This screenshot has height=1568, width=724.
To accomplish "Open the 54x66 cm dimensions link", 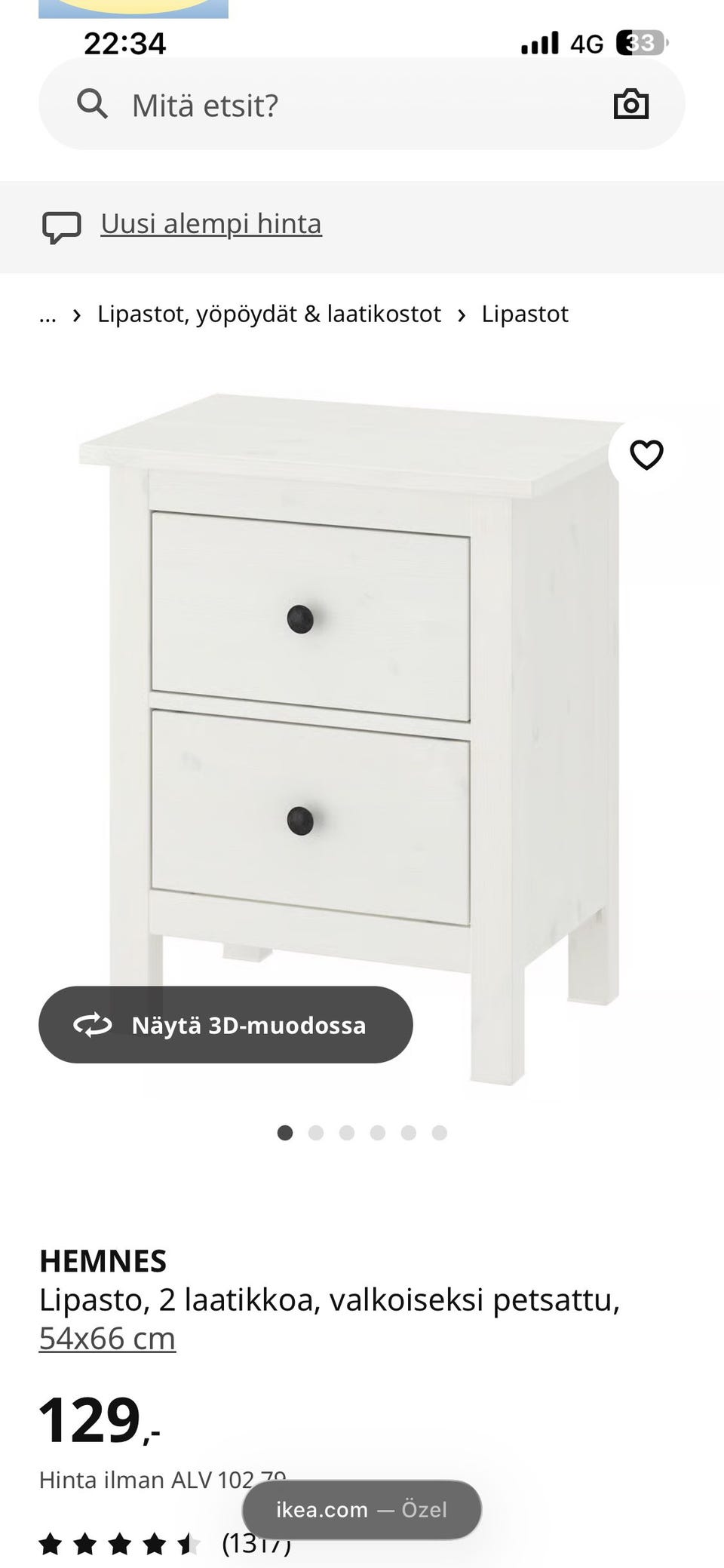I will pos(107,1339).
